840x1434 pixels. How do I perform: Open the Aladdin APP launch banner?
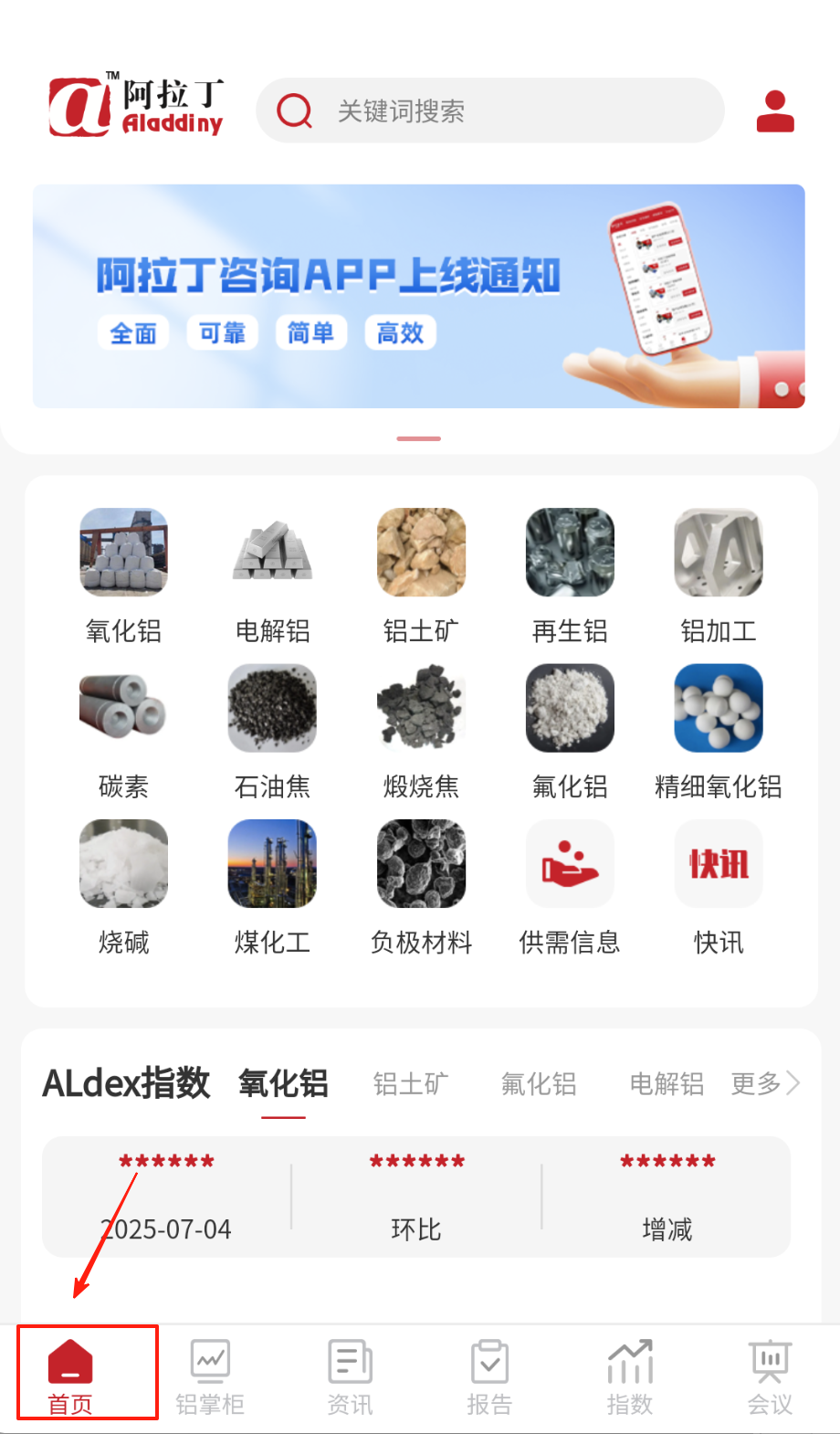[x=418, y=296]
